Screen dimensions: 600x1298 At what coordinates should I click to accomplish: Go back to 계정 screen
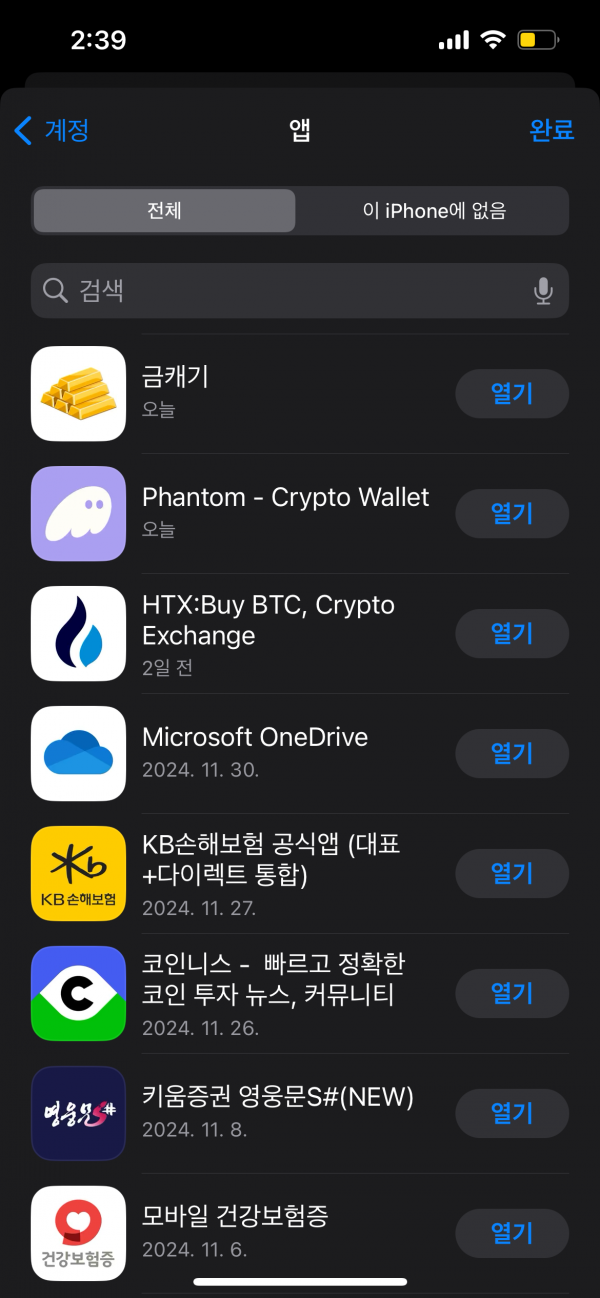click(52, 130)
